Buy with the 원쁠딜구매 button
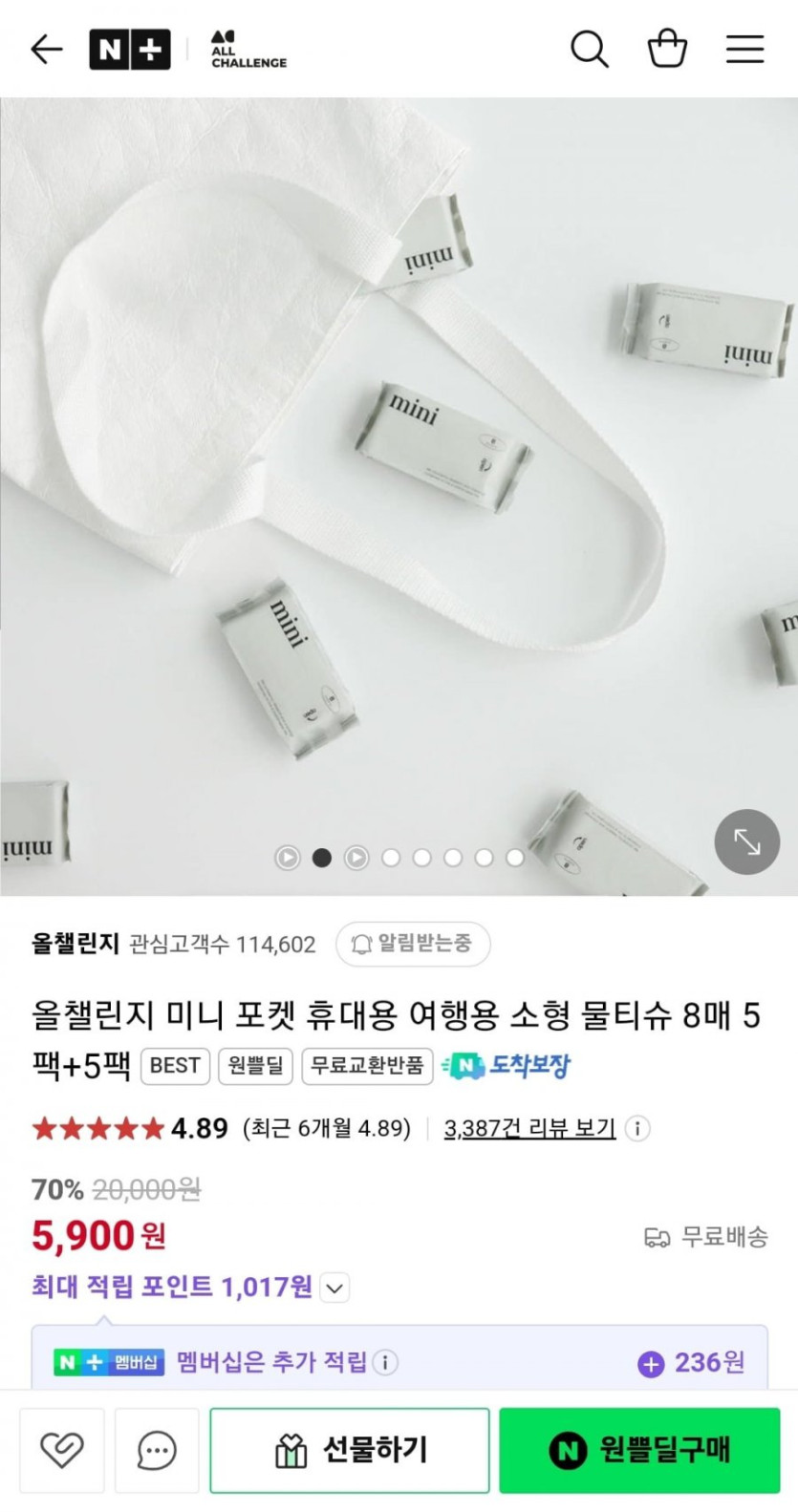This screenshot has height=1512, width=798. tap(639, 1450)
